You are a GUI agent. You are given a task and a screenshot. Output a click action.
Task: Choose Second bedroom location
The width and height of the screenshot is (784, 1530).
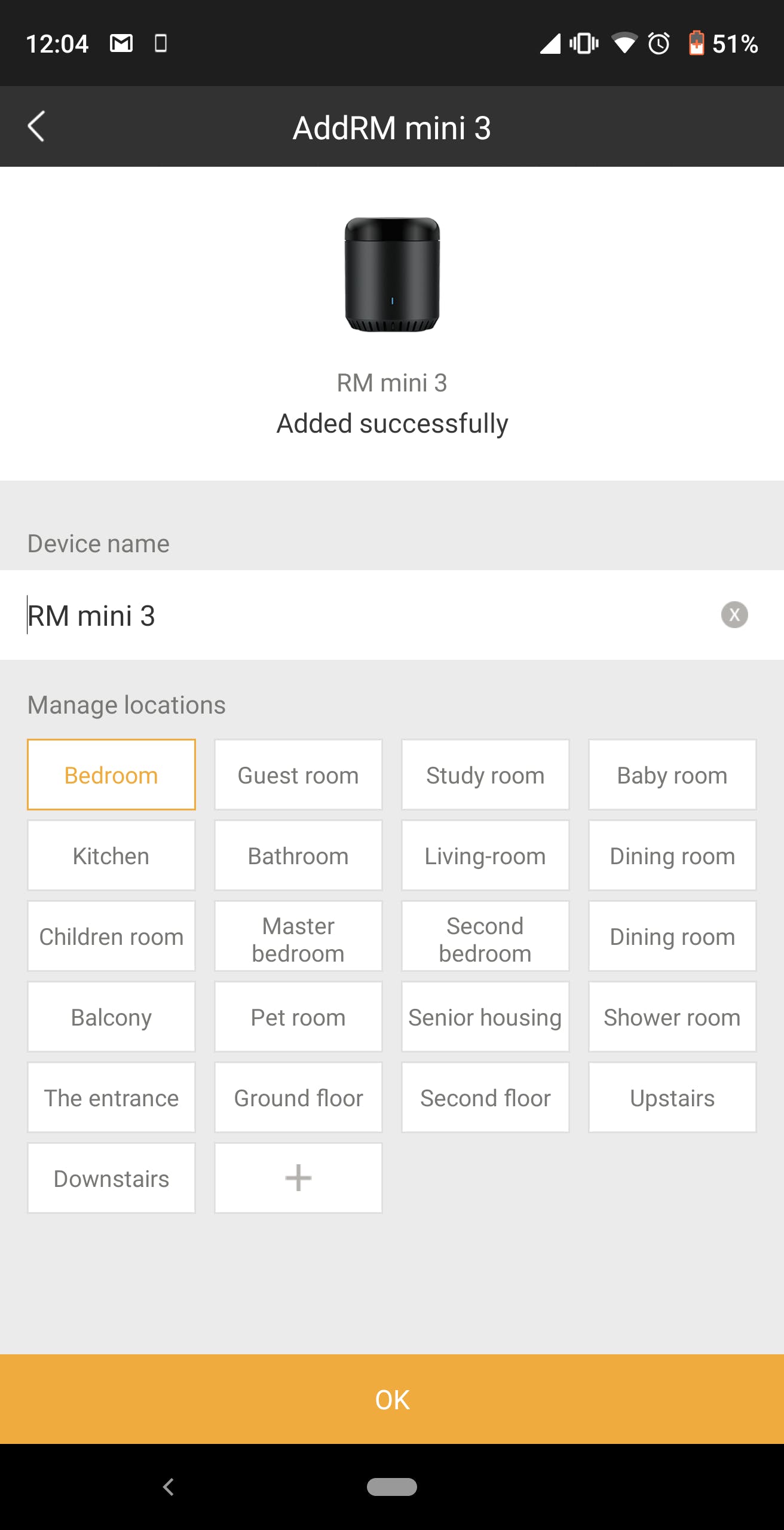coord(485,937)
